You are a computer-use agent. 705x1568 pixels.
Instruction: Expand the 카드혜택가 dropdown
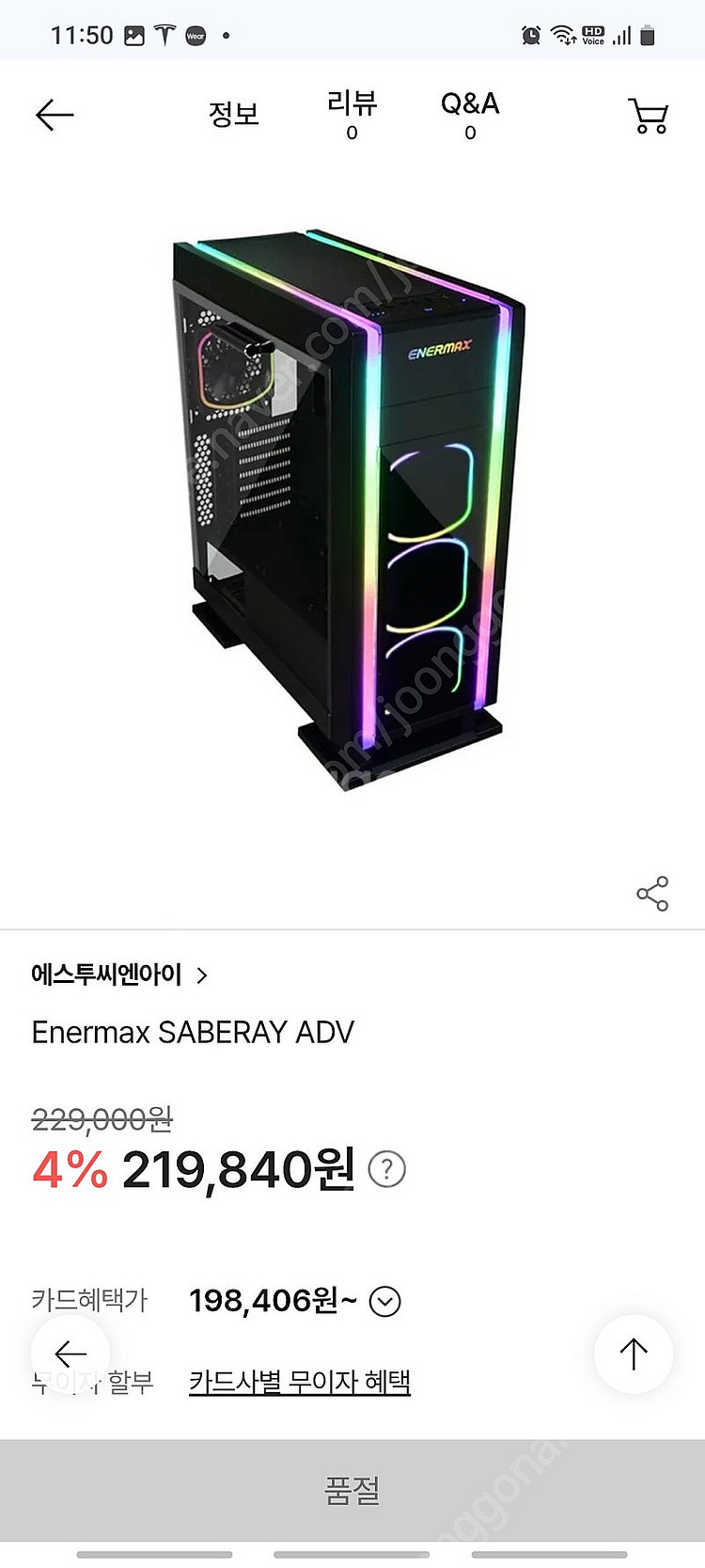(385, 1301)
